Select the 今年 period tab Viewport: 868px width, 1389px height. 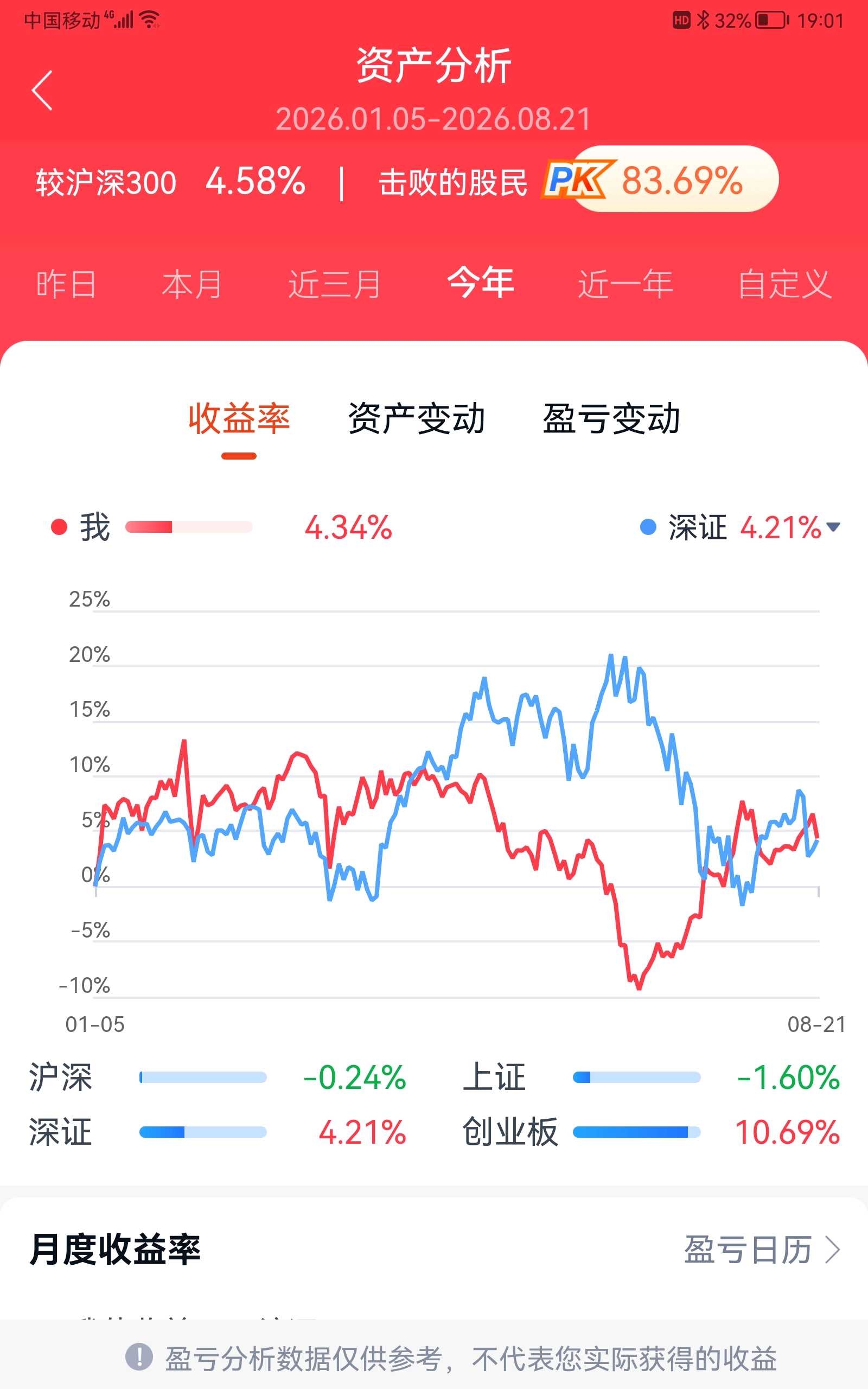tap(481, 283)
